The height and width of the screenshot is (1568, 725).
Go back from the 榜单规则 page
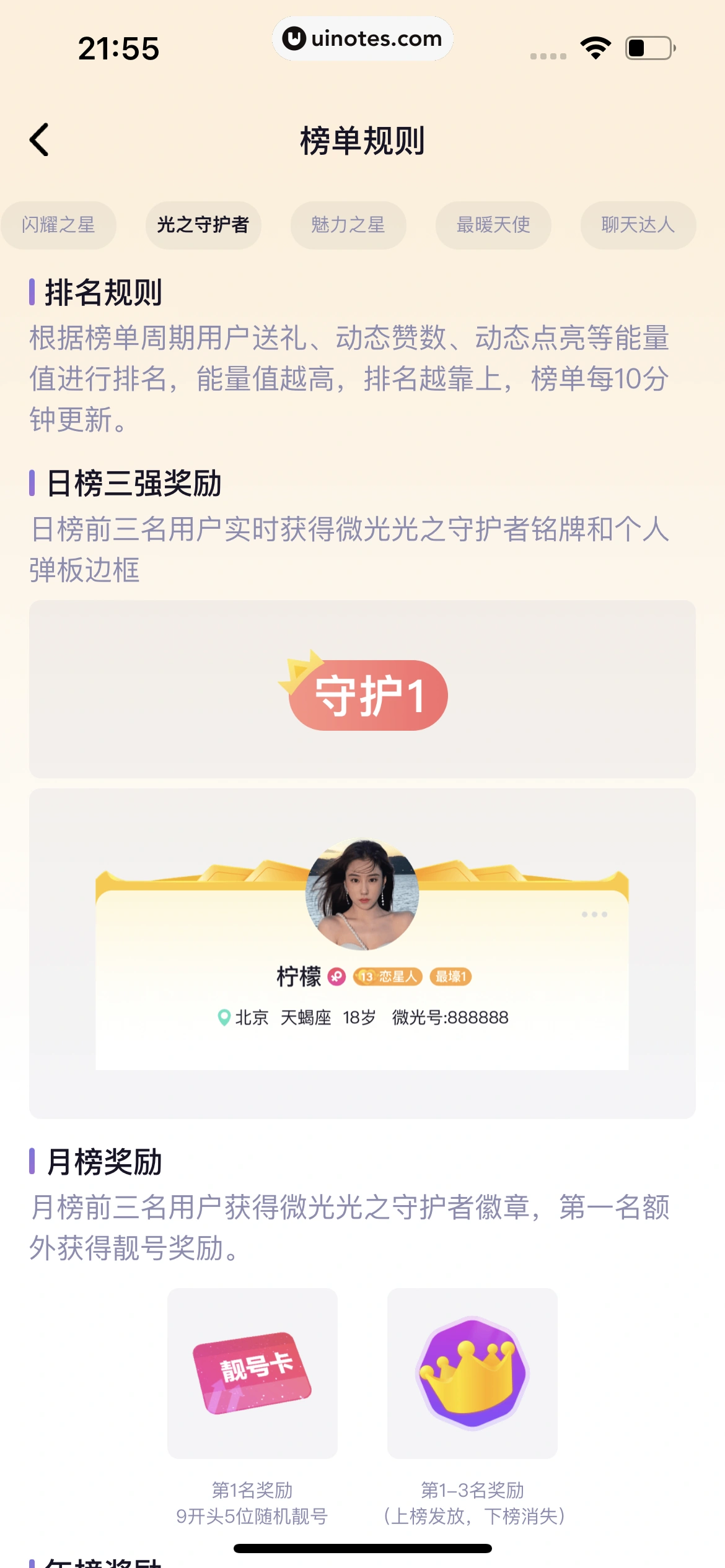tap(40, 140)
